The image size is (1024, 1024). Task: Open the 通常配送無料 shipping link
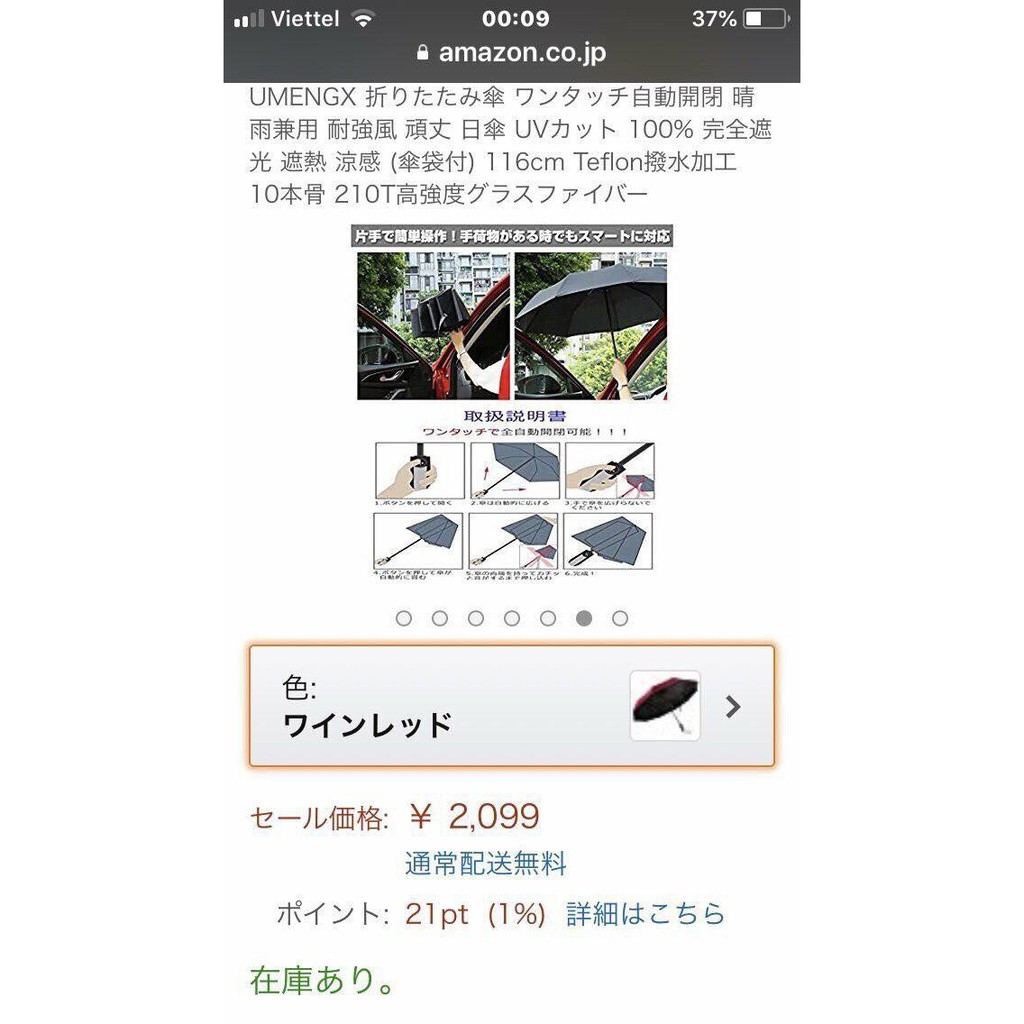coord(486,863)
